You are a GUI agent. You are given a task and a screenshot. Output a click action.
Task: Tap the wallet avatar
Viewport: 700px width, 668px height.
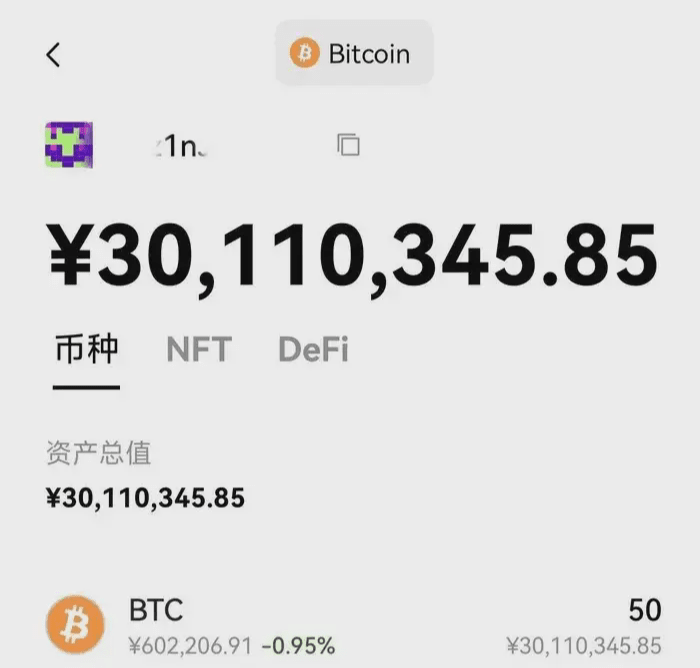pos(69,145)
